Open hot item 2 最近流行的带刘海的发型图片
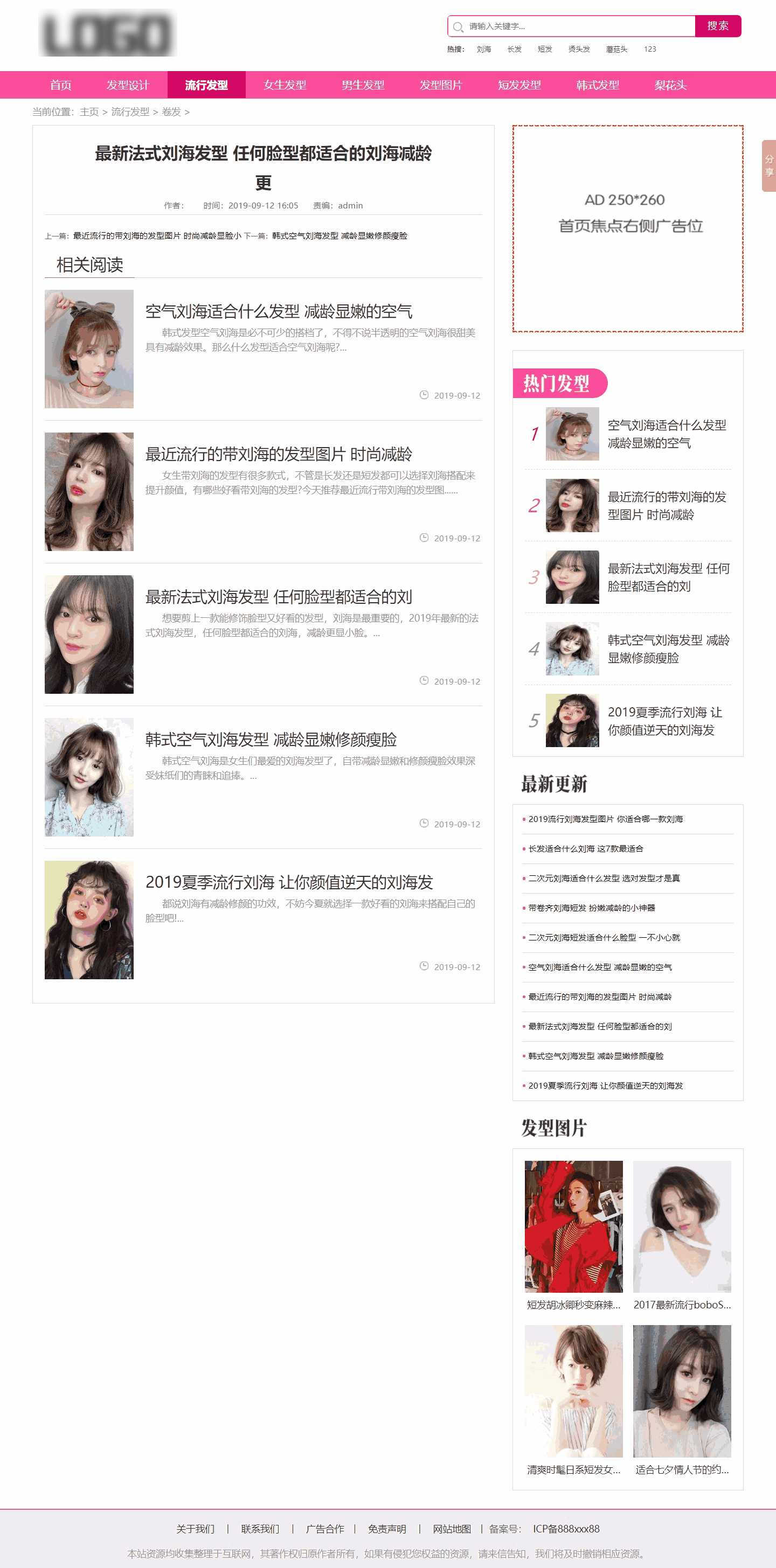Screen dimensions: 776x1568 667,505
